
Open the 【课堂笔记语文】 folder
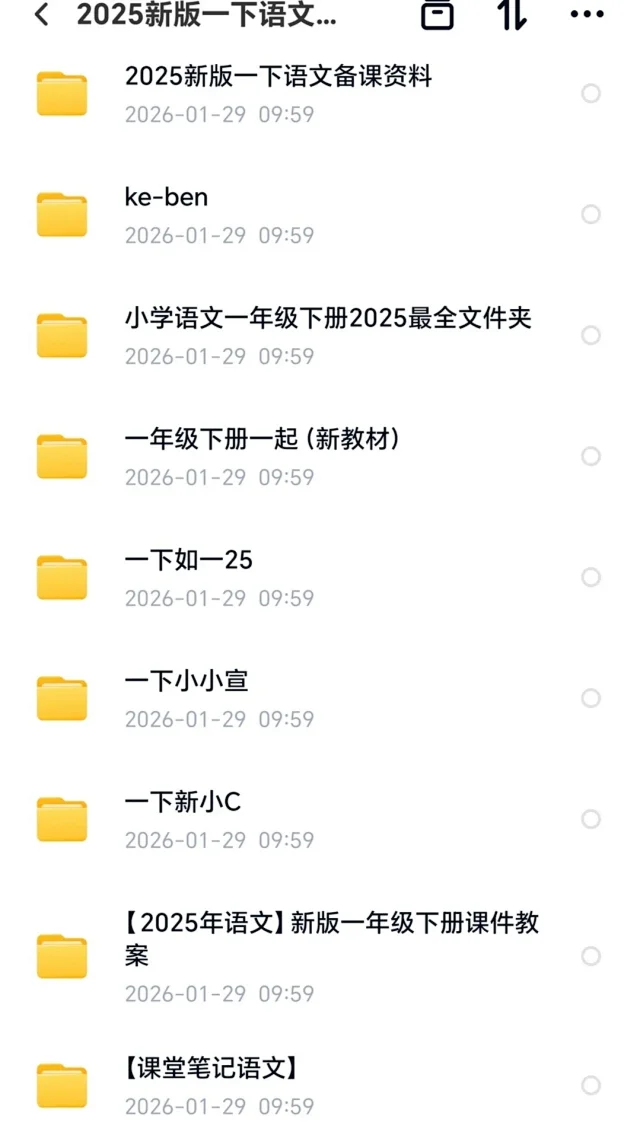pos(211,1069)
